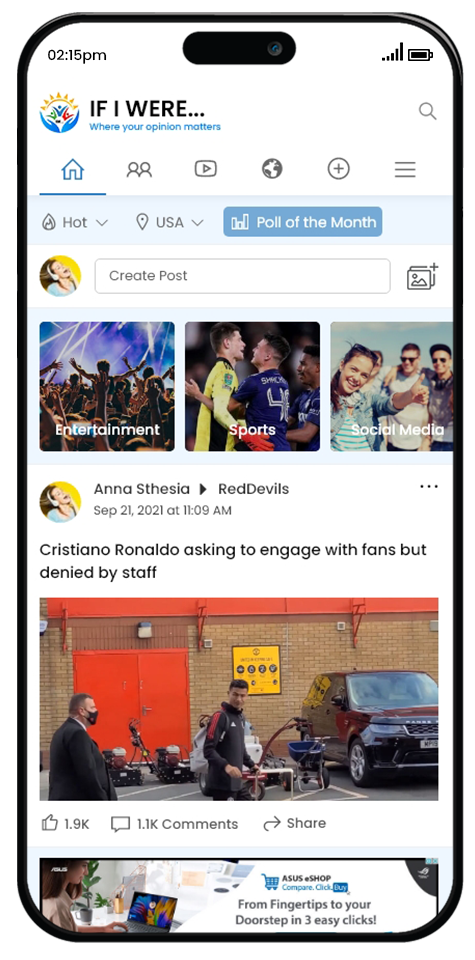The image size is (475, 960).
Task: Tap the Create Post field
Action: tap(242, 276)
